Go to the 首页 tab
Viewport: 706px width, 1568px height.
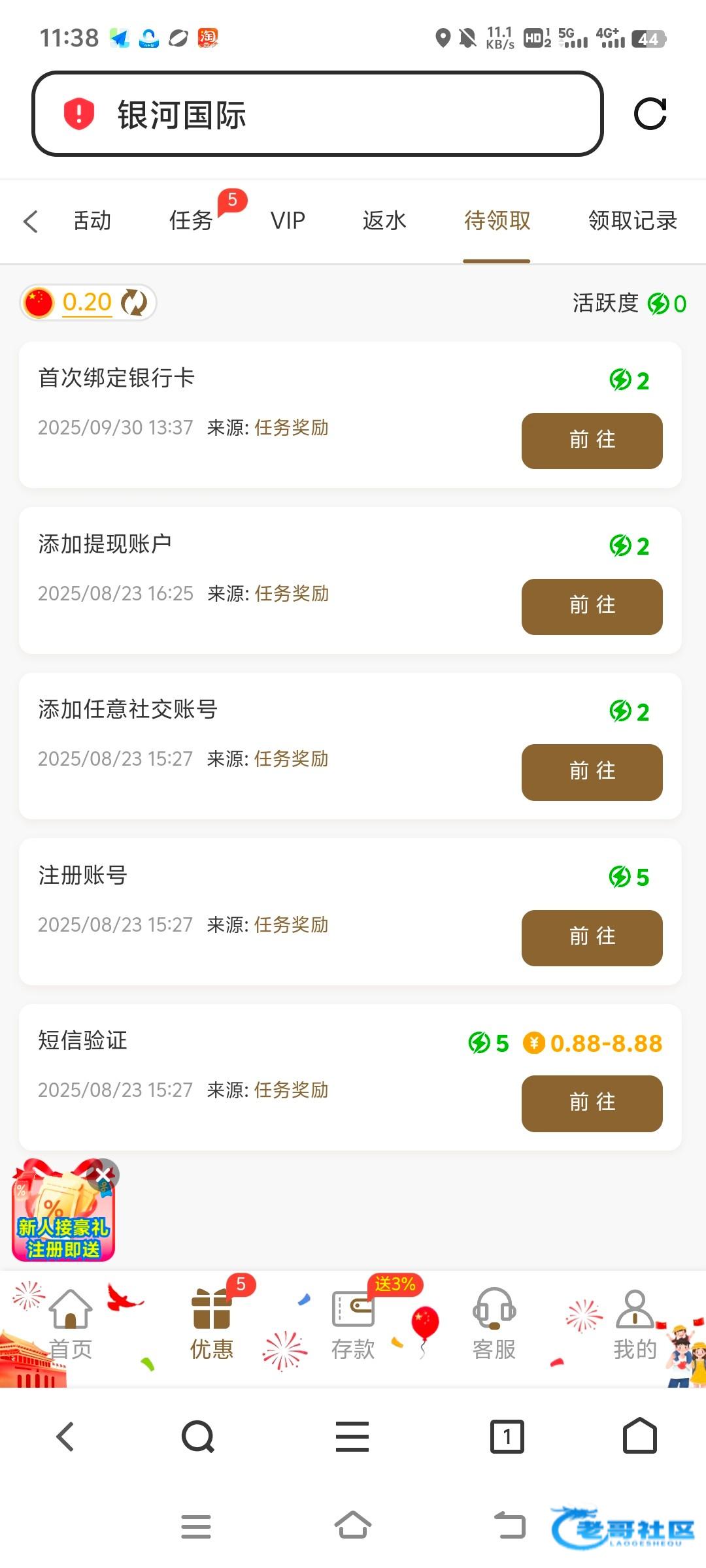pos(71,1324)
